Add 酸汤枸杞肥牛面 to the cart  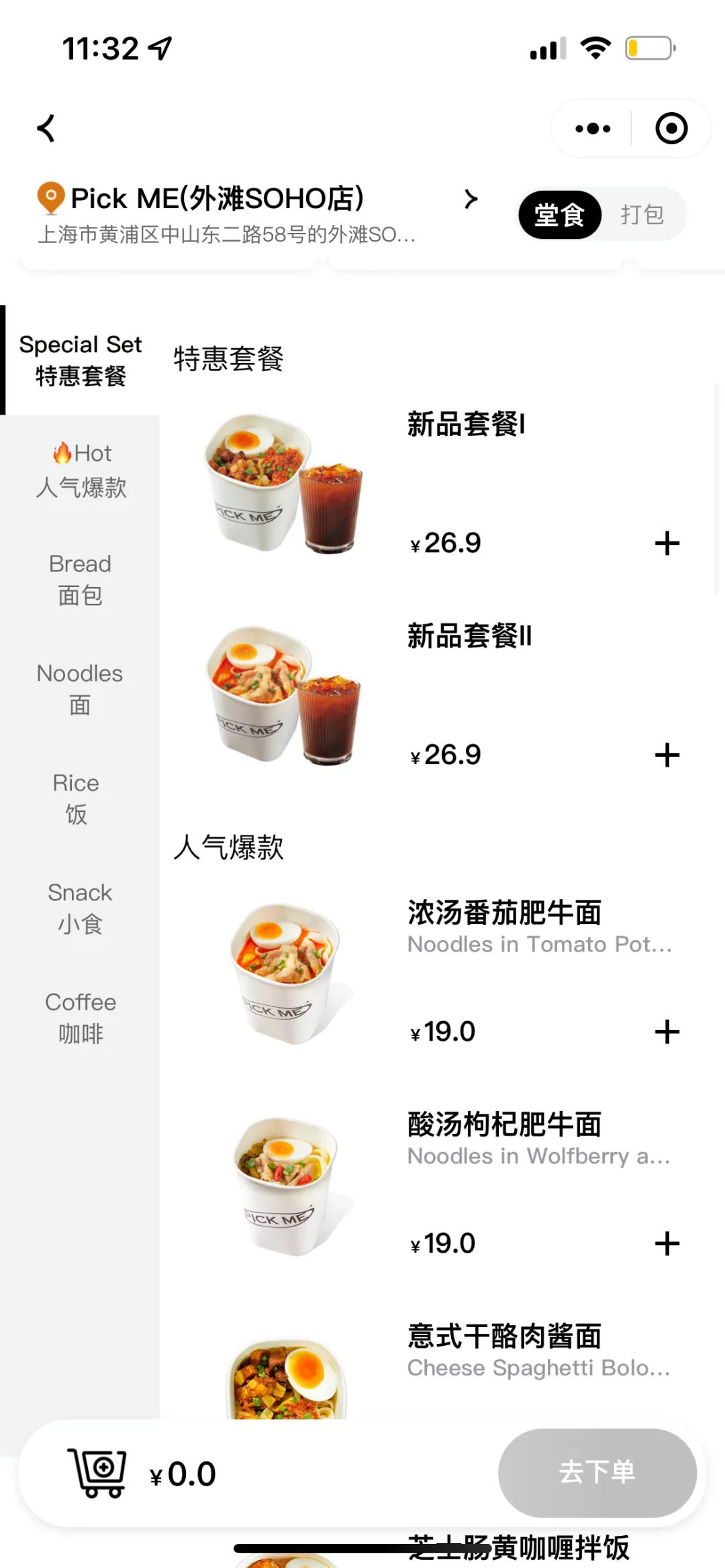point(667,1244)
